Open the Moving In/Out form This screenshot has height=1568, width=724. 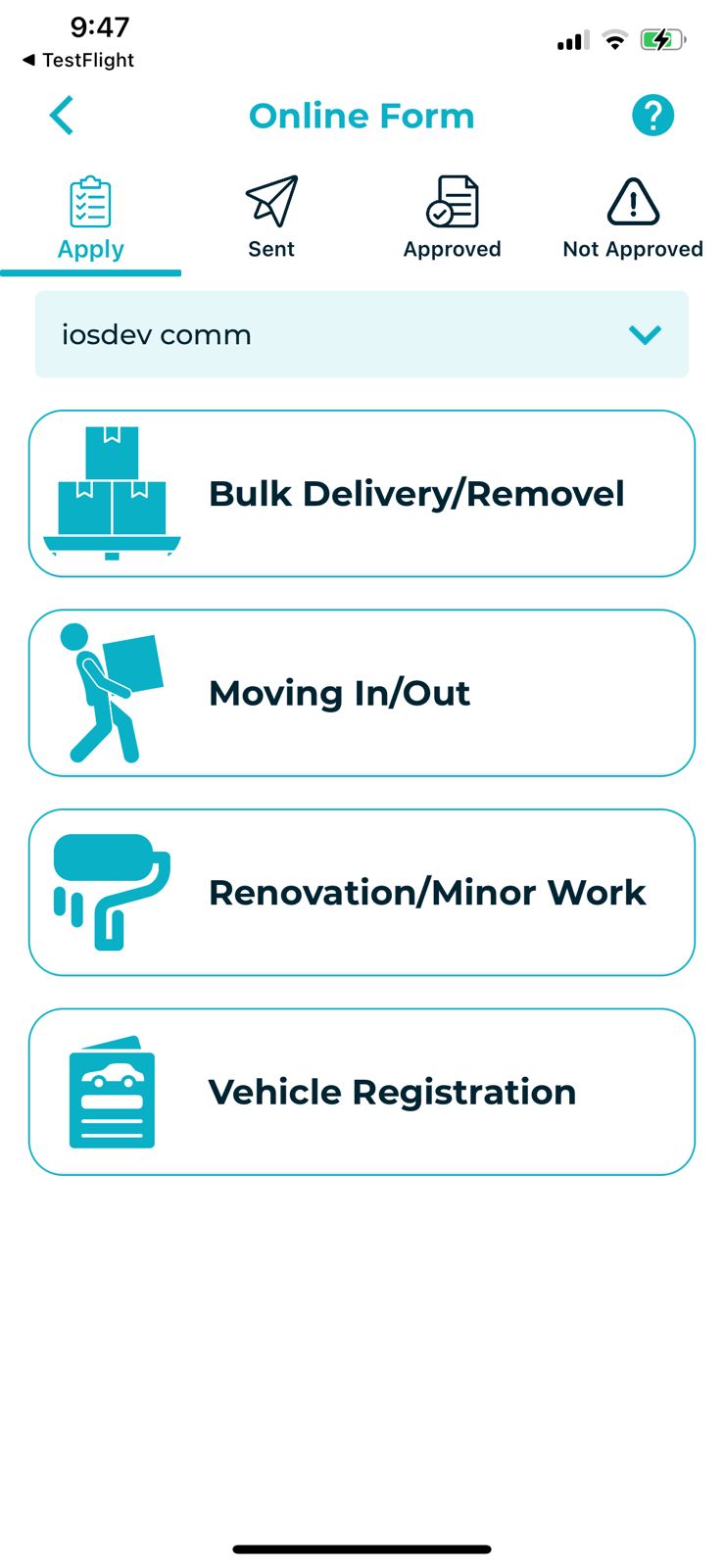tap(362, 693)
